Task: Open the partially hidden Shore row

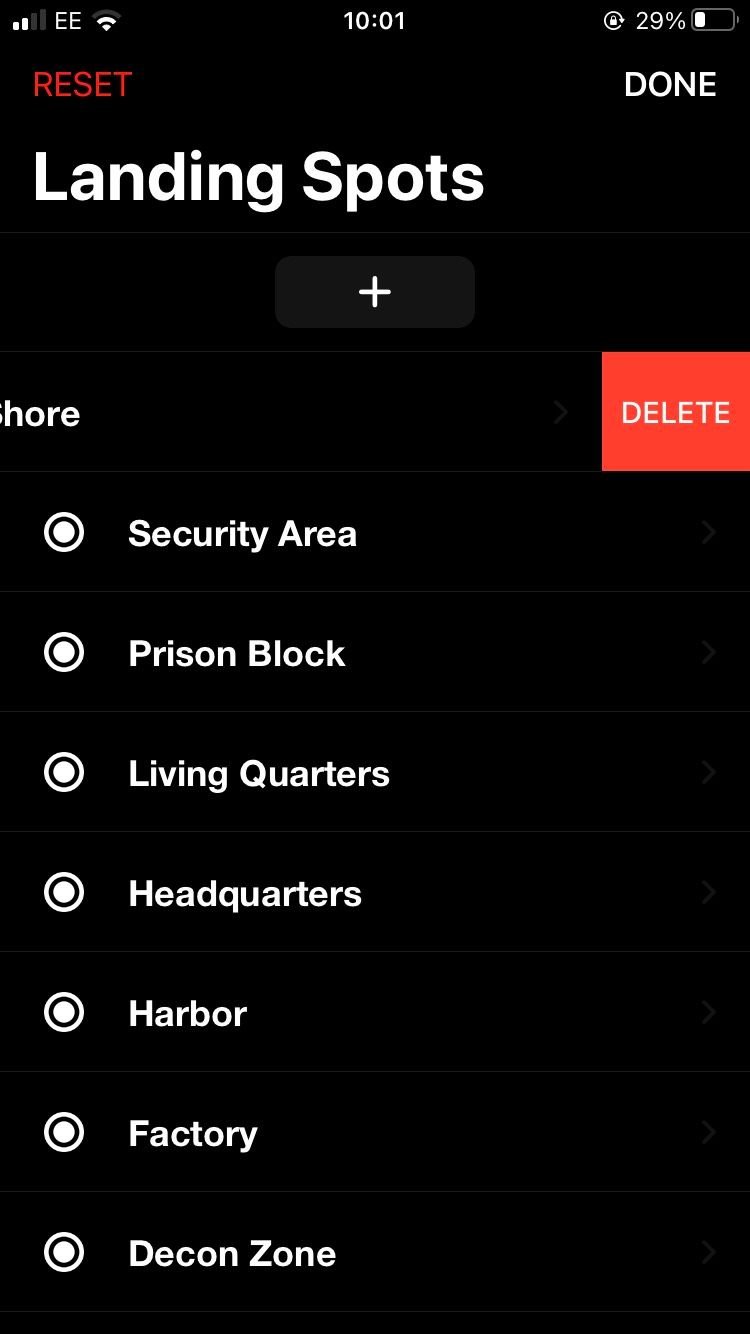Action: [x=300, y=412]
